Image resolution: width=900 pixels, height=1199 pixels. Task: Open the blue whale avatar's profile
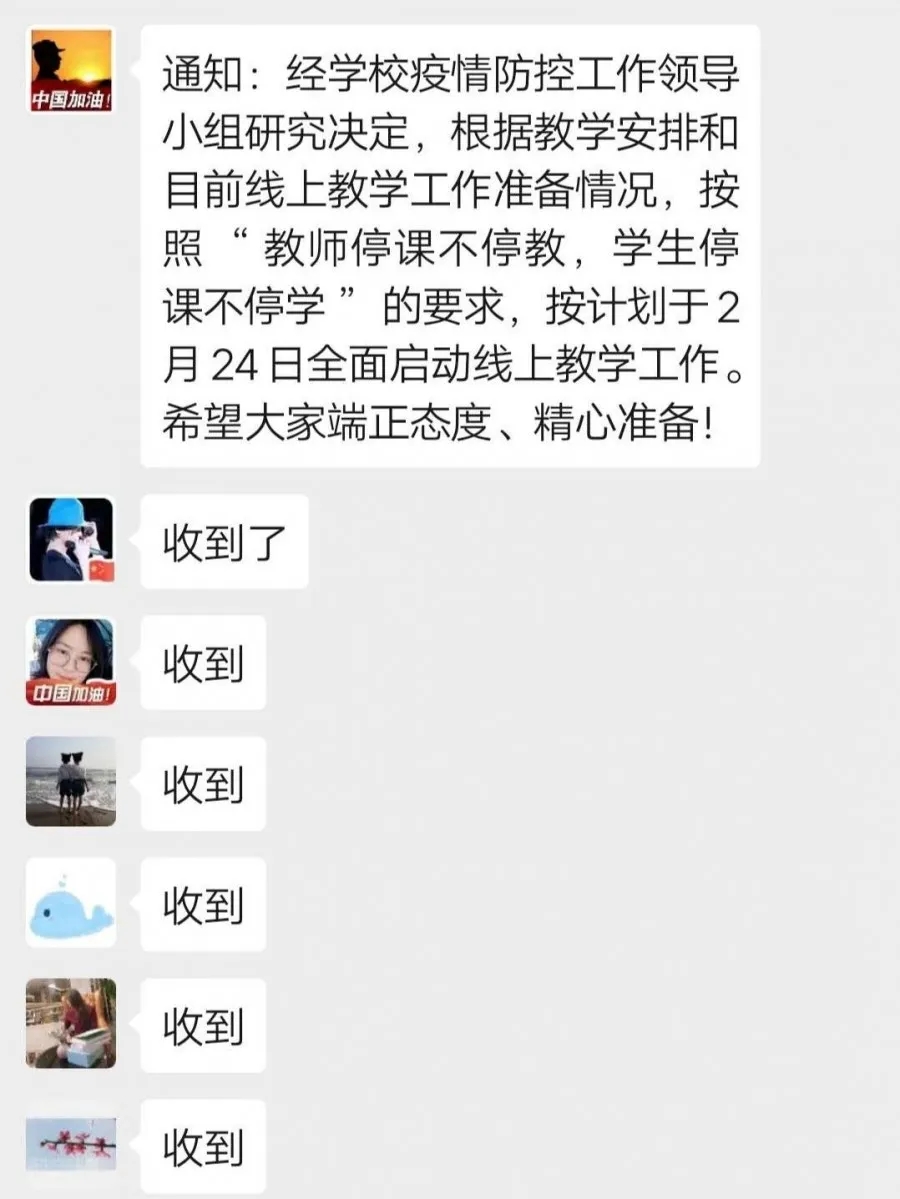71,903
